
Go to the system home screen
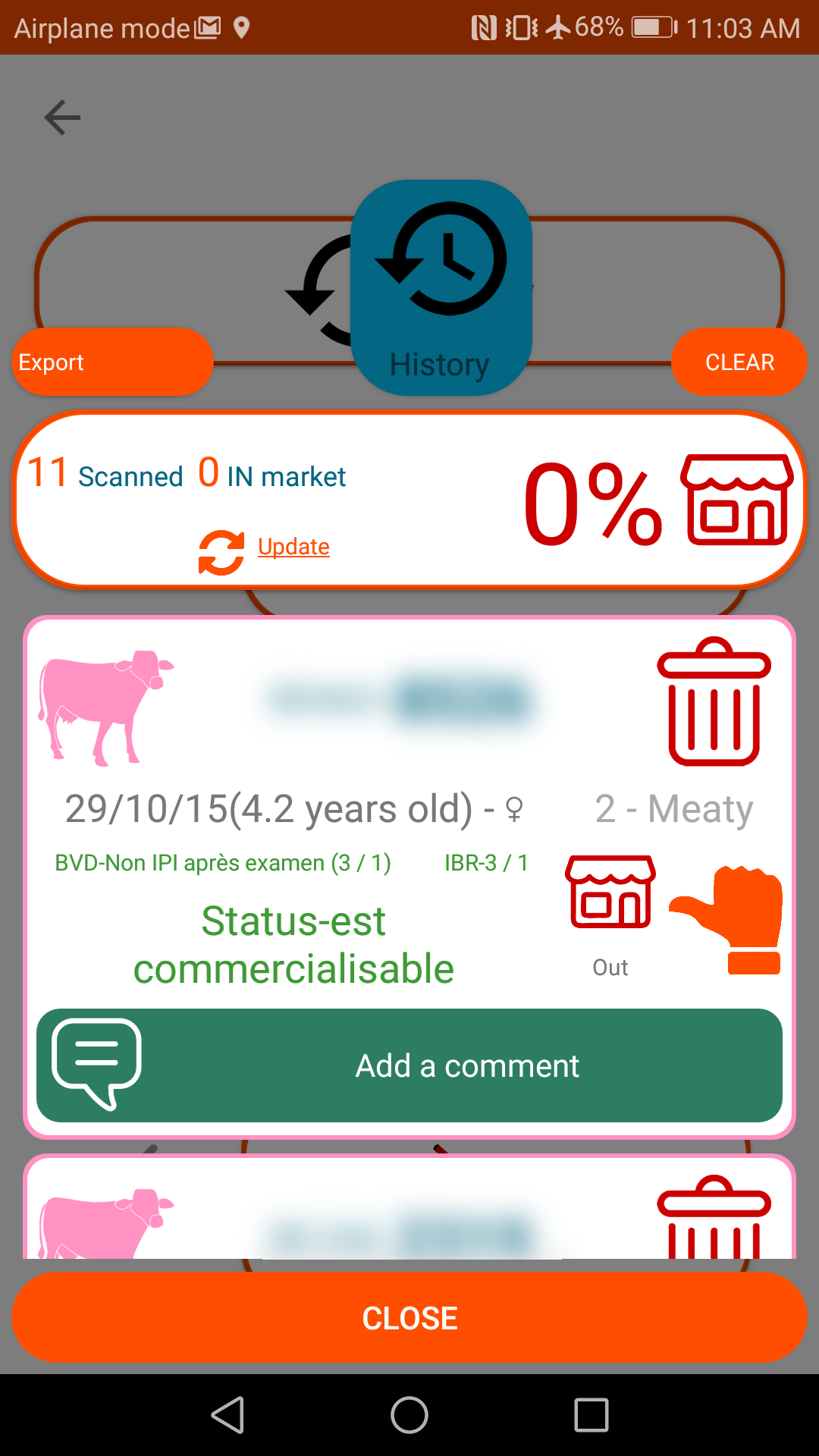point(409,1415)
